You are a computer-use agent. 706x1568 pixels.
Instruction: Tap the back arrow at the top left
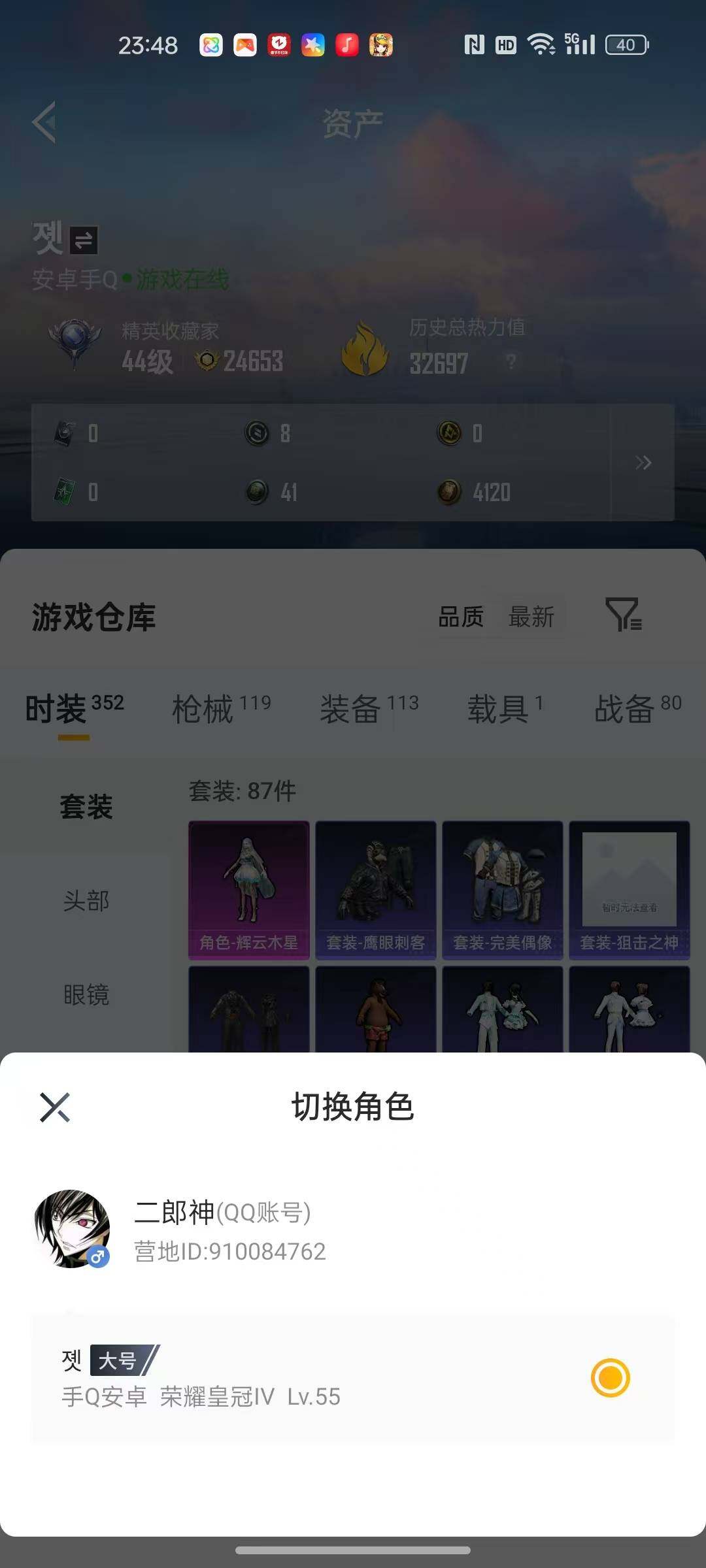44,123
